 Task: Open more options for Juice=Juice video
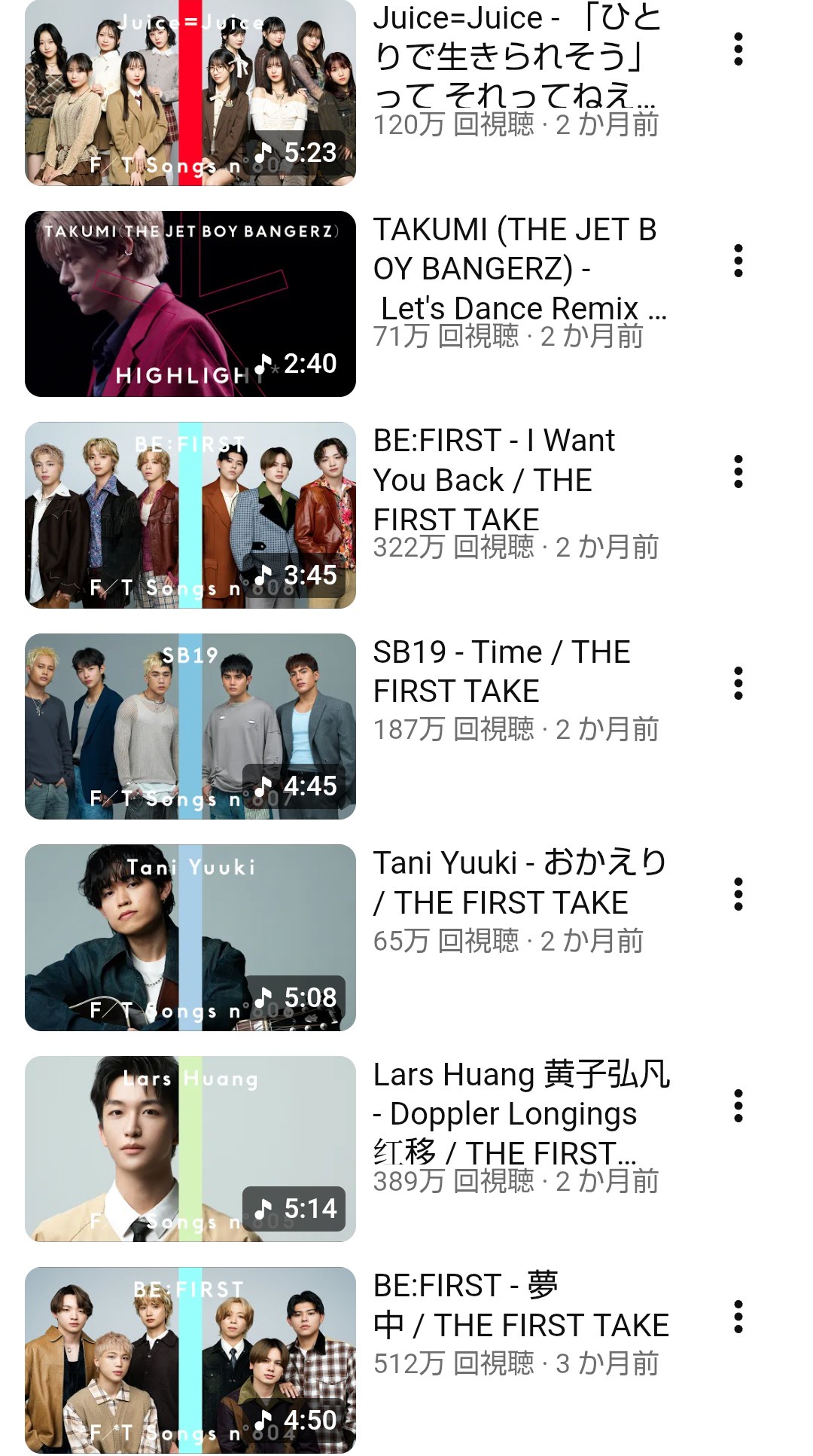[738, 50]
